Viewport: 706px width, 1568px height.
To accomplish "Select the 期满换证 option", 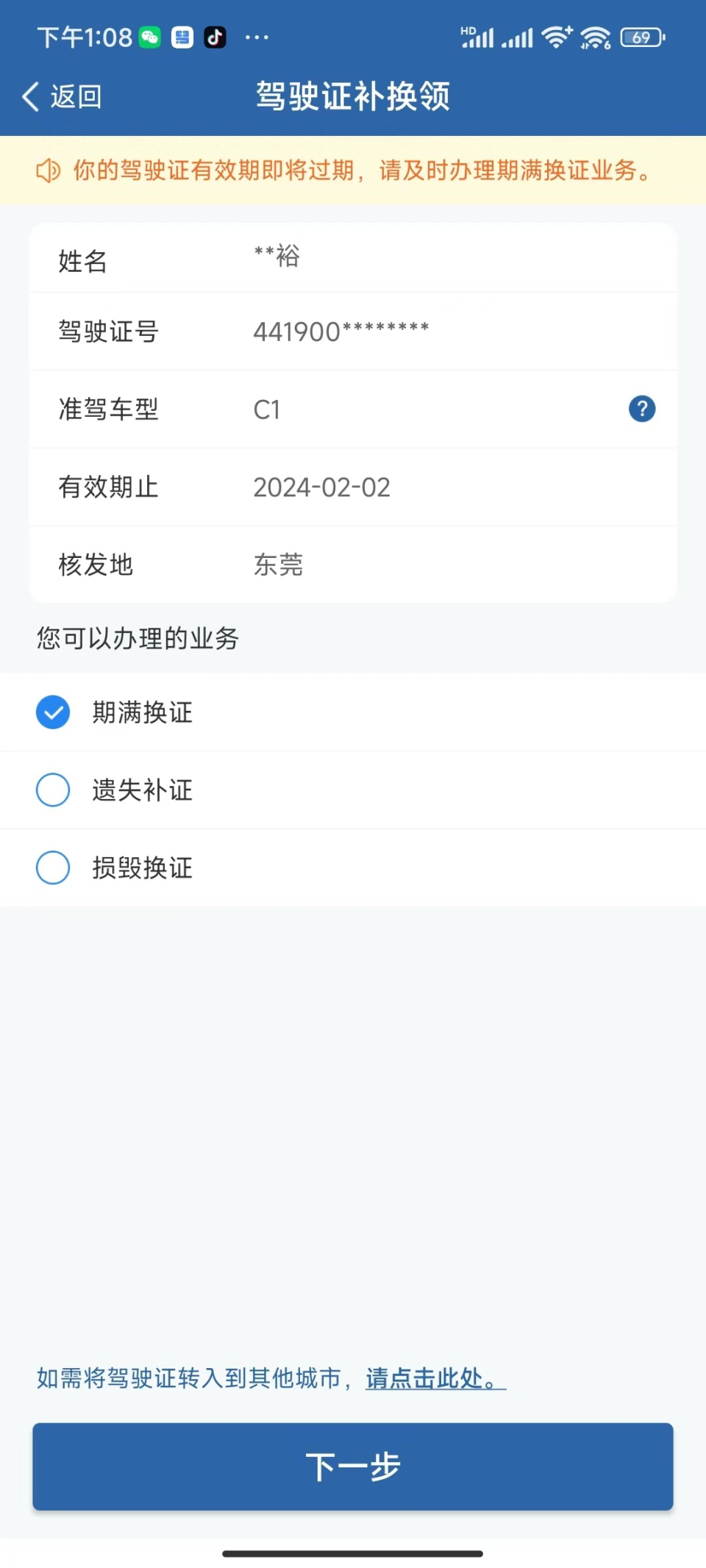I will (53, 712).
